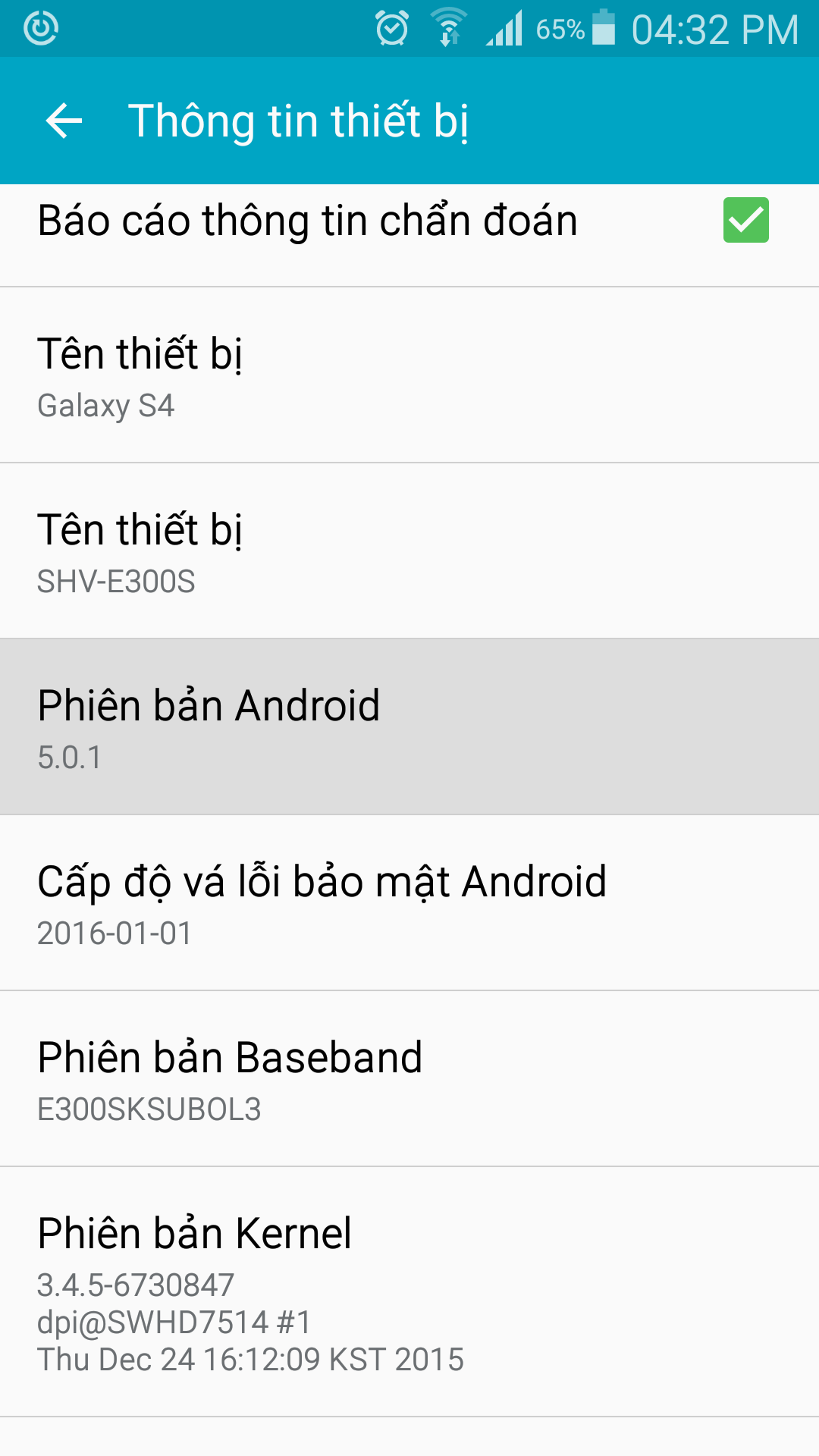Open Tên thiết bị Galaxy S4 row
This screenshot has height=1456, width=819.
click(x=409, y=375)
